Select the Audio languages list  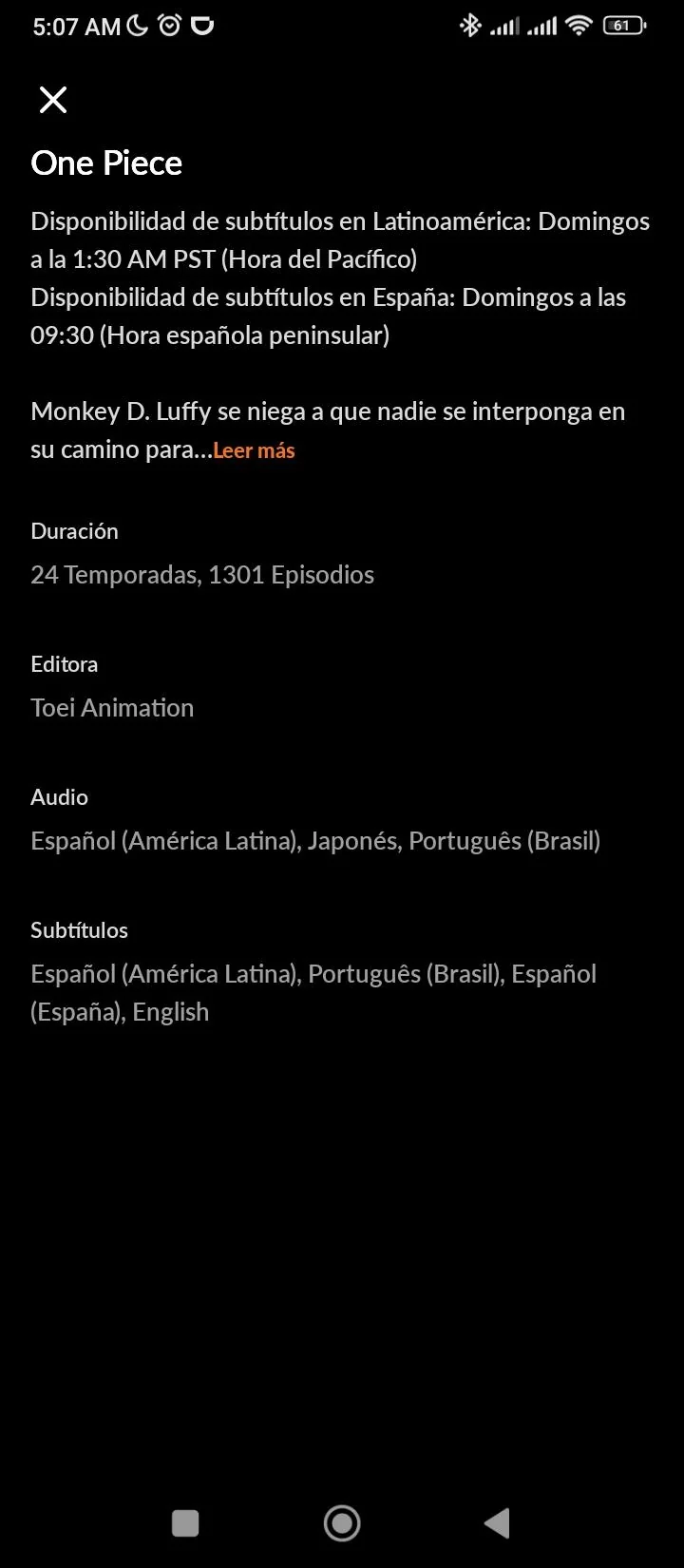pos(316,840)
